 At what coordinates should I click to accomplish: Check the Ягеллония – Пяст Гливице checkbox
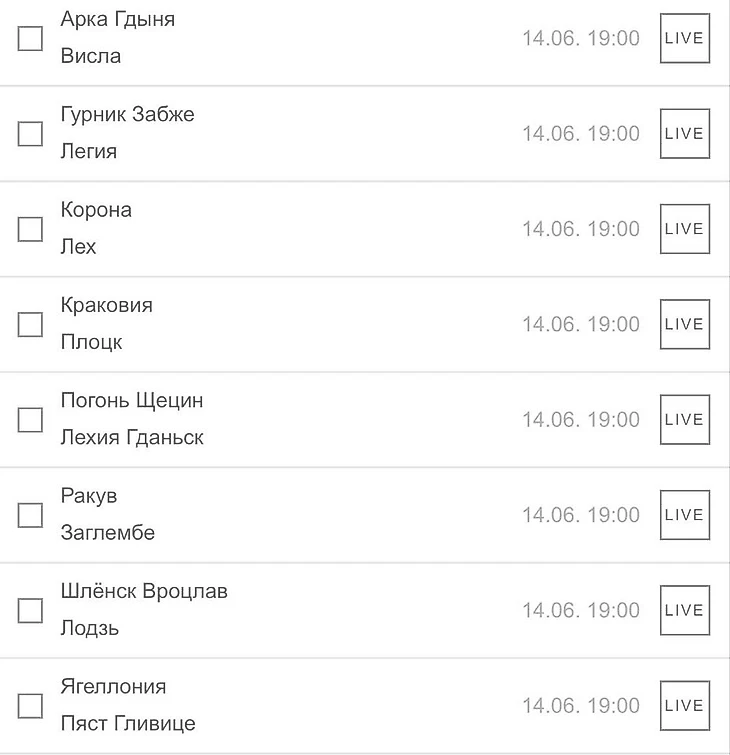pyautogui.click(x=31, y=706)
